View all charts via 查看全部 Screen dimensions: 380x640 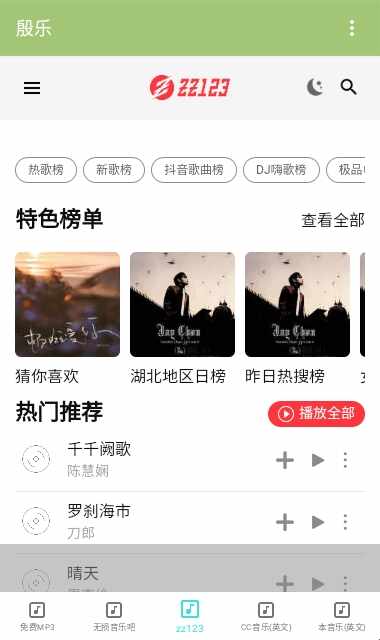(333, 220)
